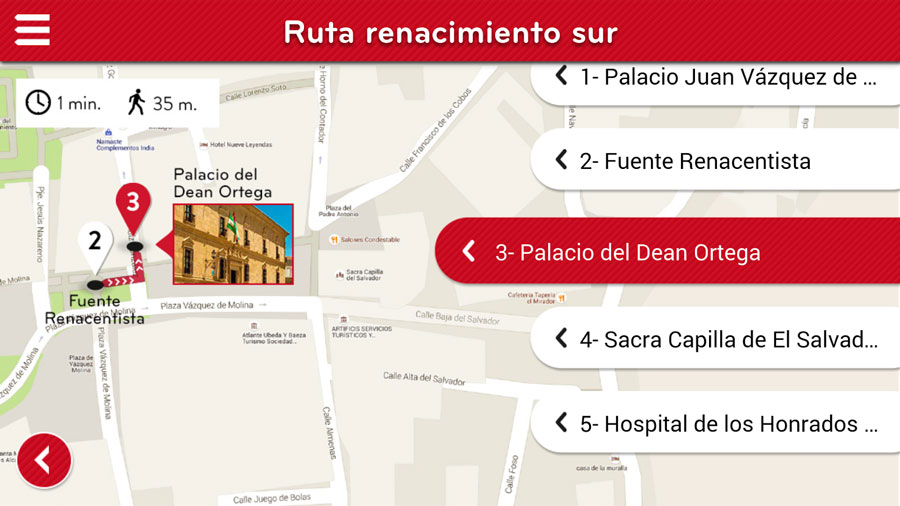
Task: Select stop 1- Palacio Juan Vázquez de
Action: (715, 77)
